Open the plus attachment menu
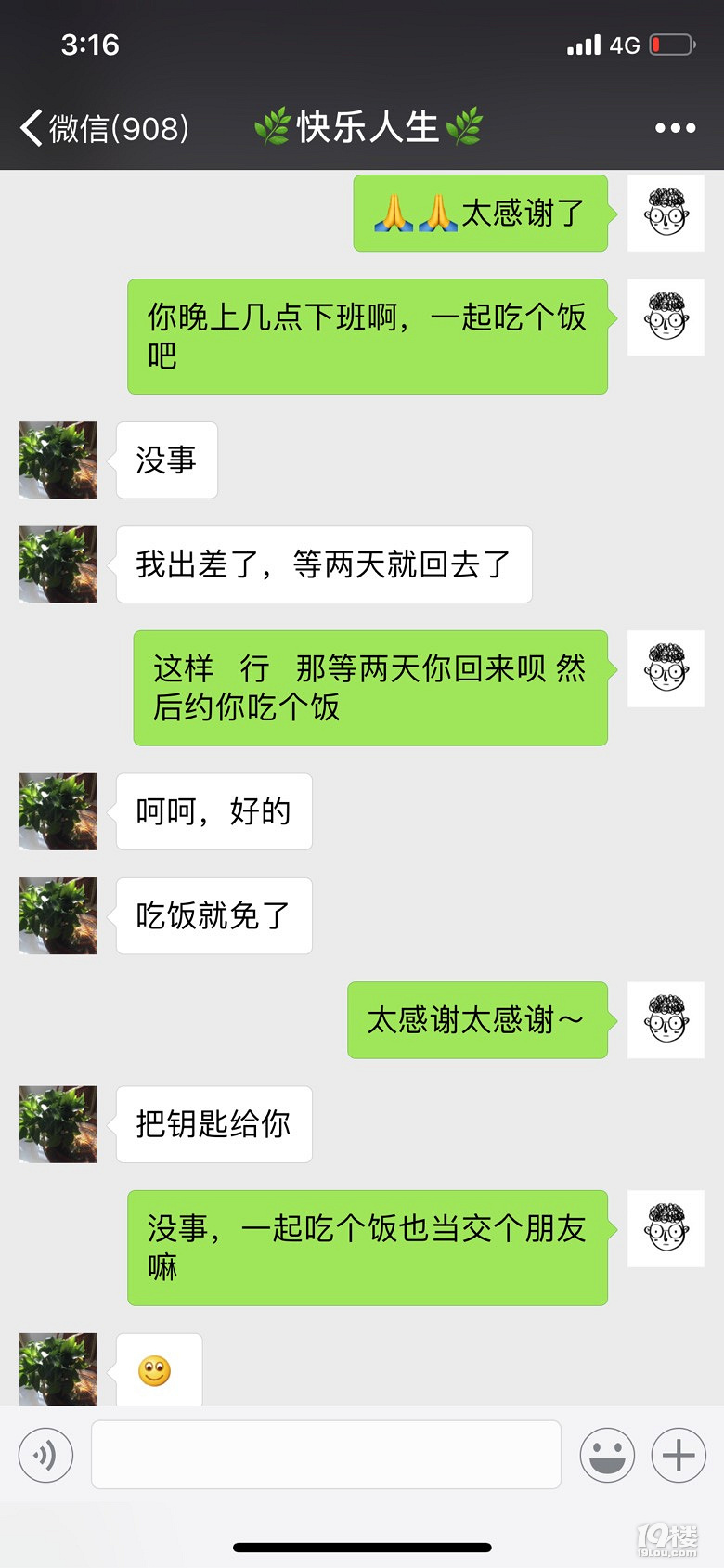 point(679,1455)
